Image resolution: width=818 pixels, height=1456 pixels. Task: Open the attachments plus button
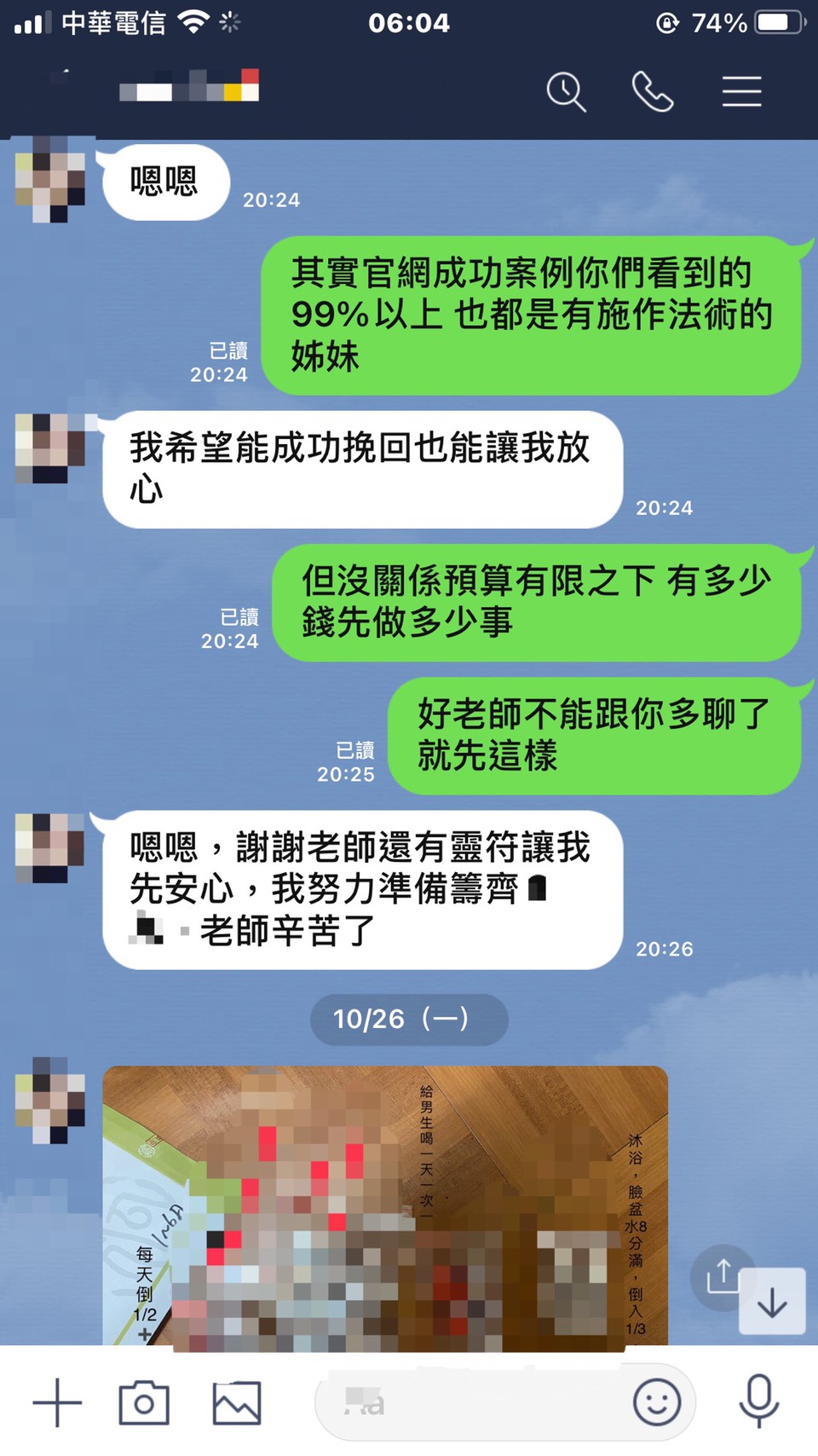coord(57,1402)
